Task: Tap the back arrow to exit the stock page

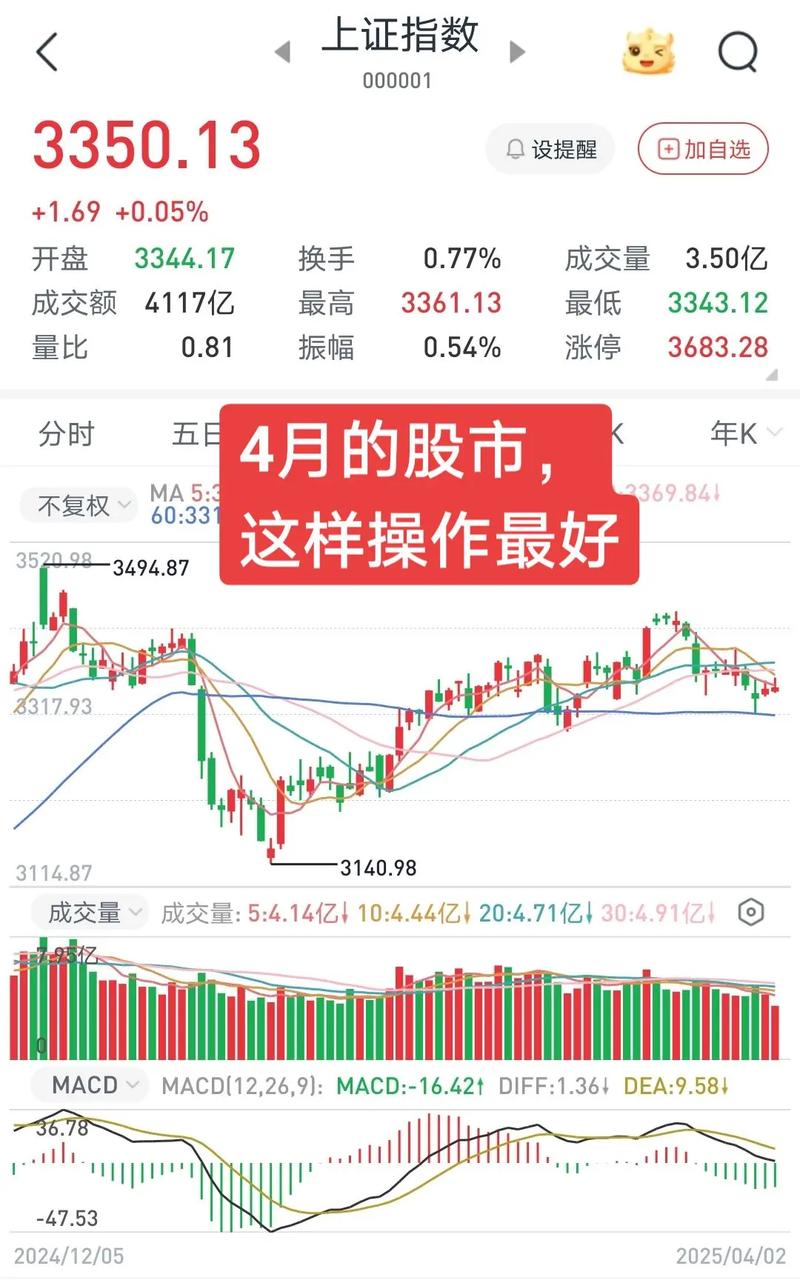Action: (x=48, y=52)
